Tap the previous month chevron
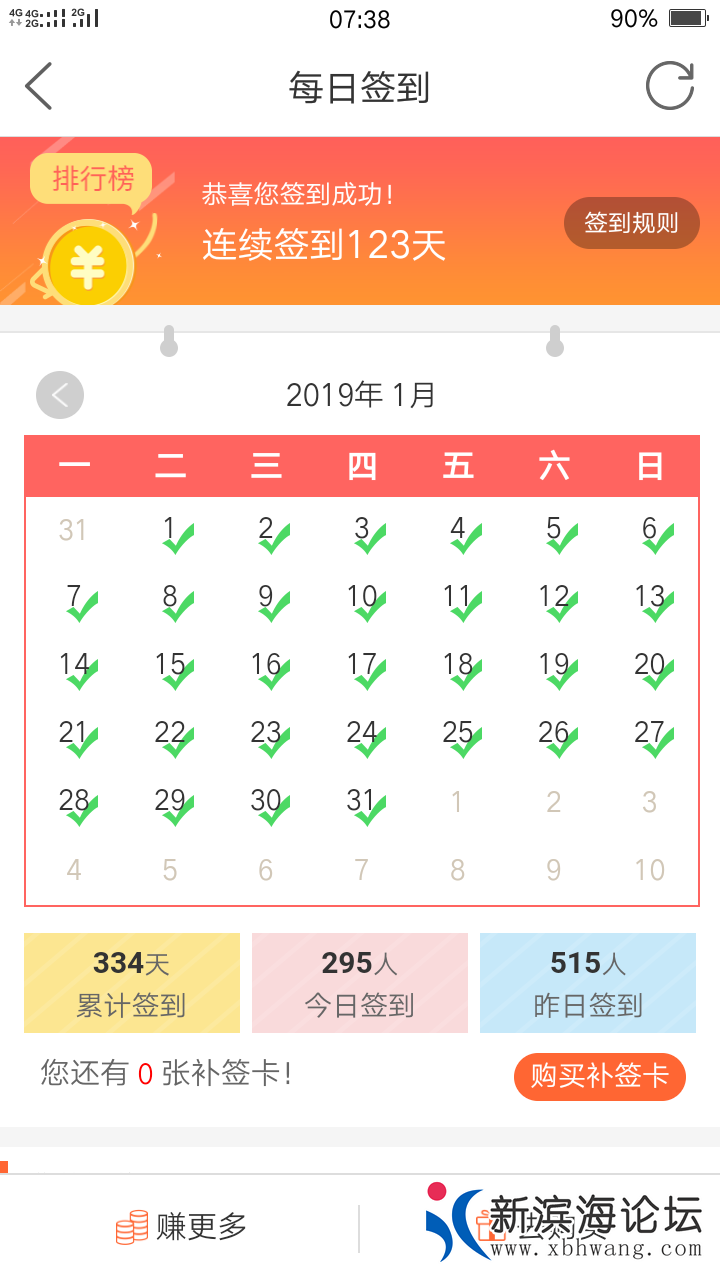Image resolution: width=720 pixels, height=1280 pixels. (59, 394)
